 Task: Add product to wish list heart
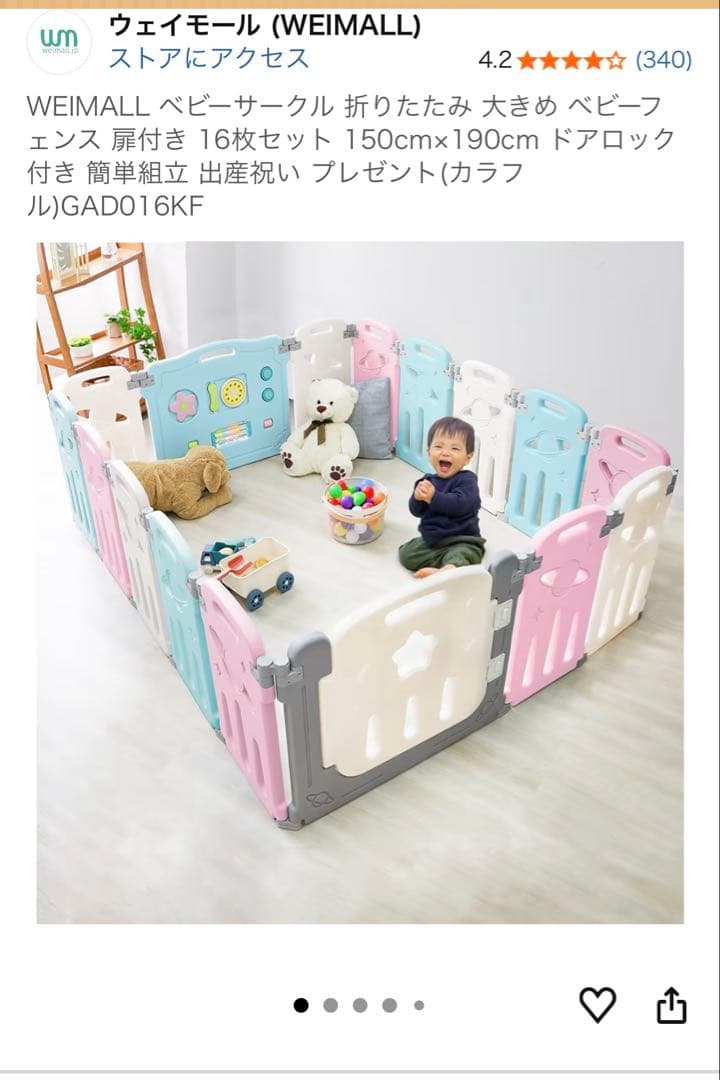[597, 1004]
